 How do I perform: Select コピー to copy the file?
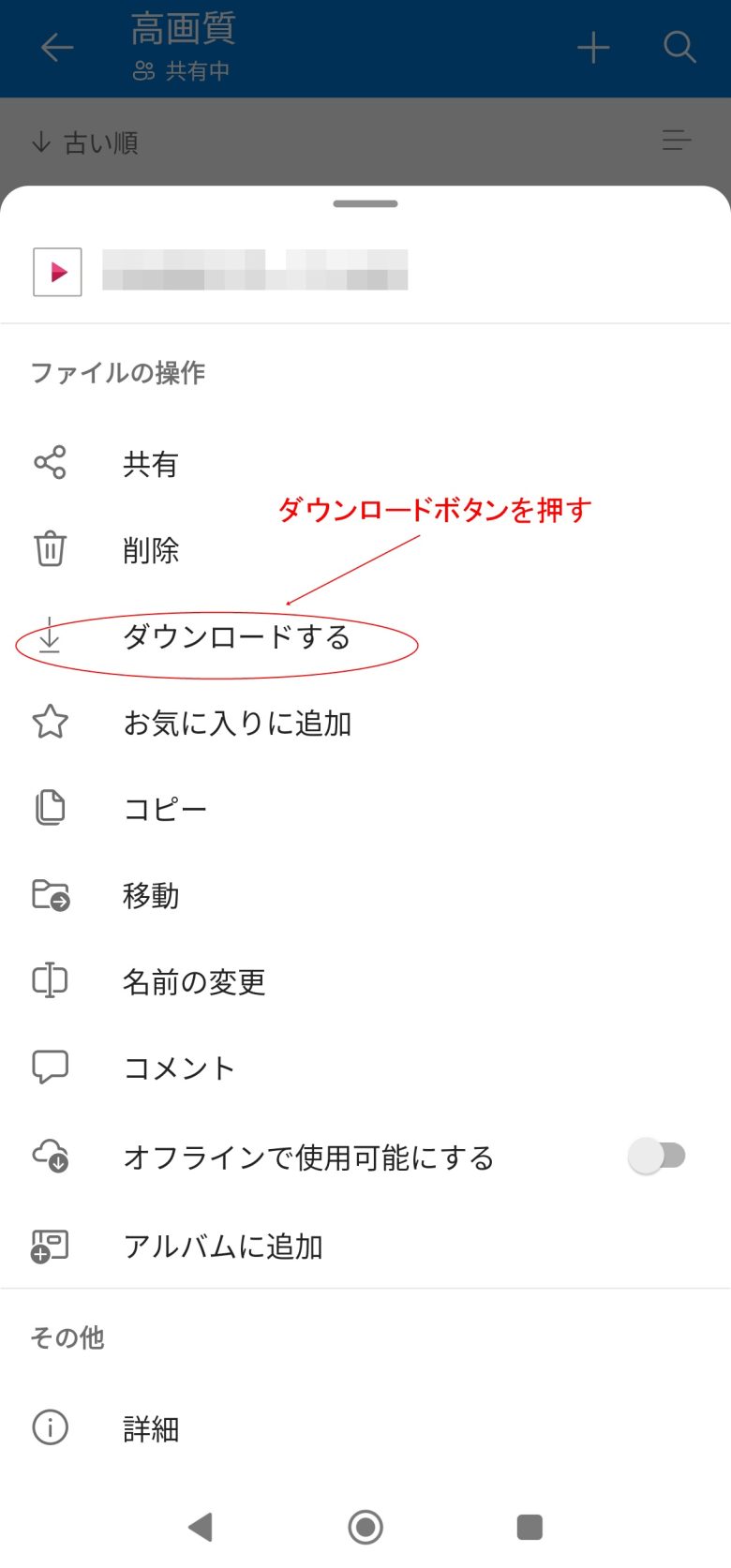[x=365, y=809]
